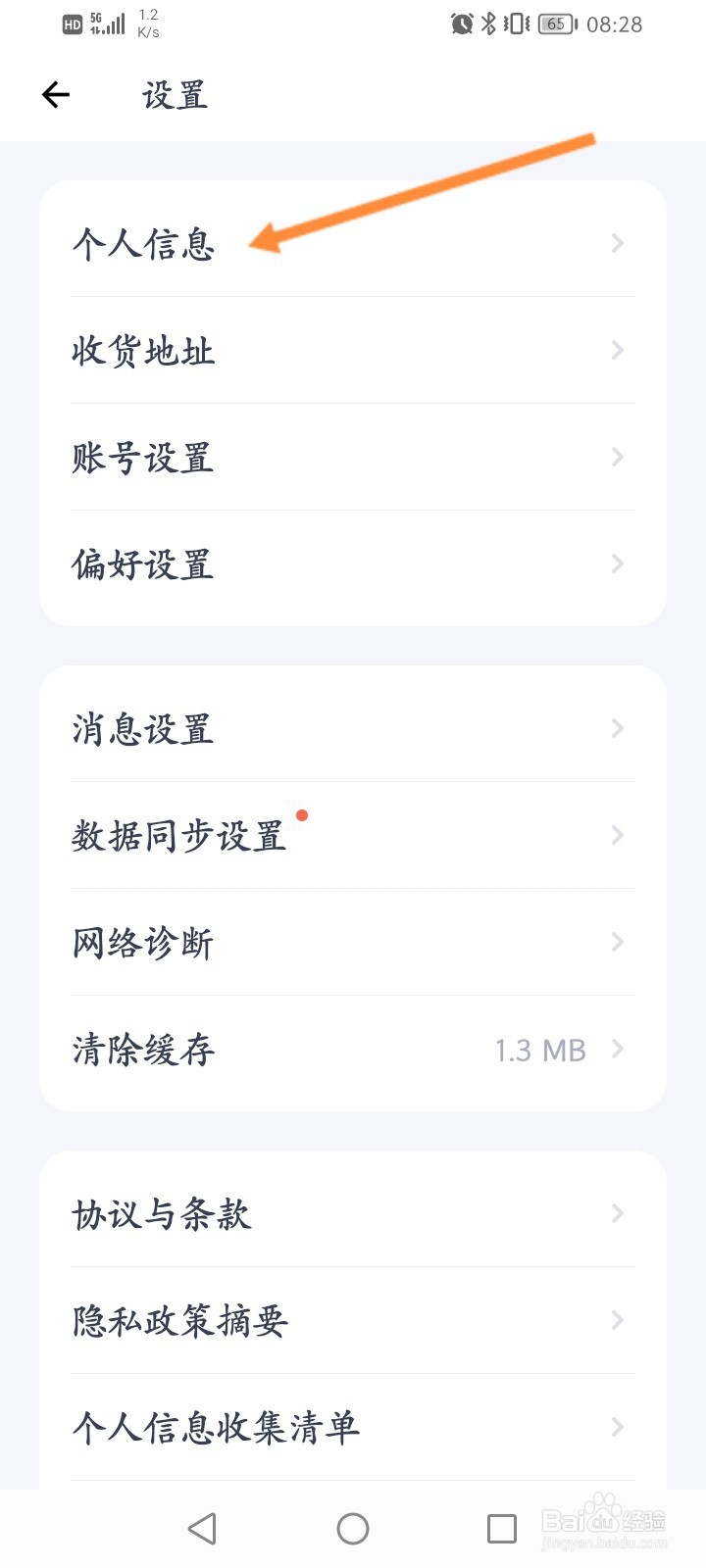Open 个人信息 settings
The width and height of the screenshot is (706, 1568).
click(x=353, y=243)
